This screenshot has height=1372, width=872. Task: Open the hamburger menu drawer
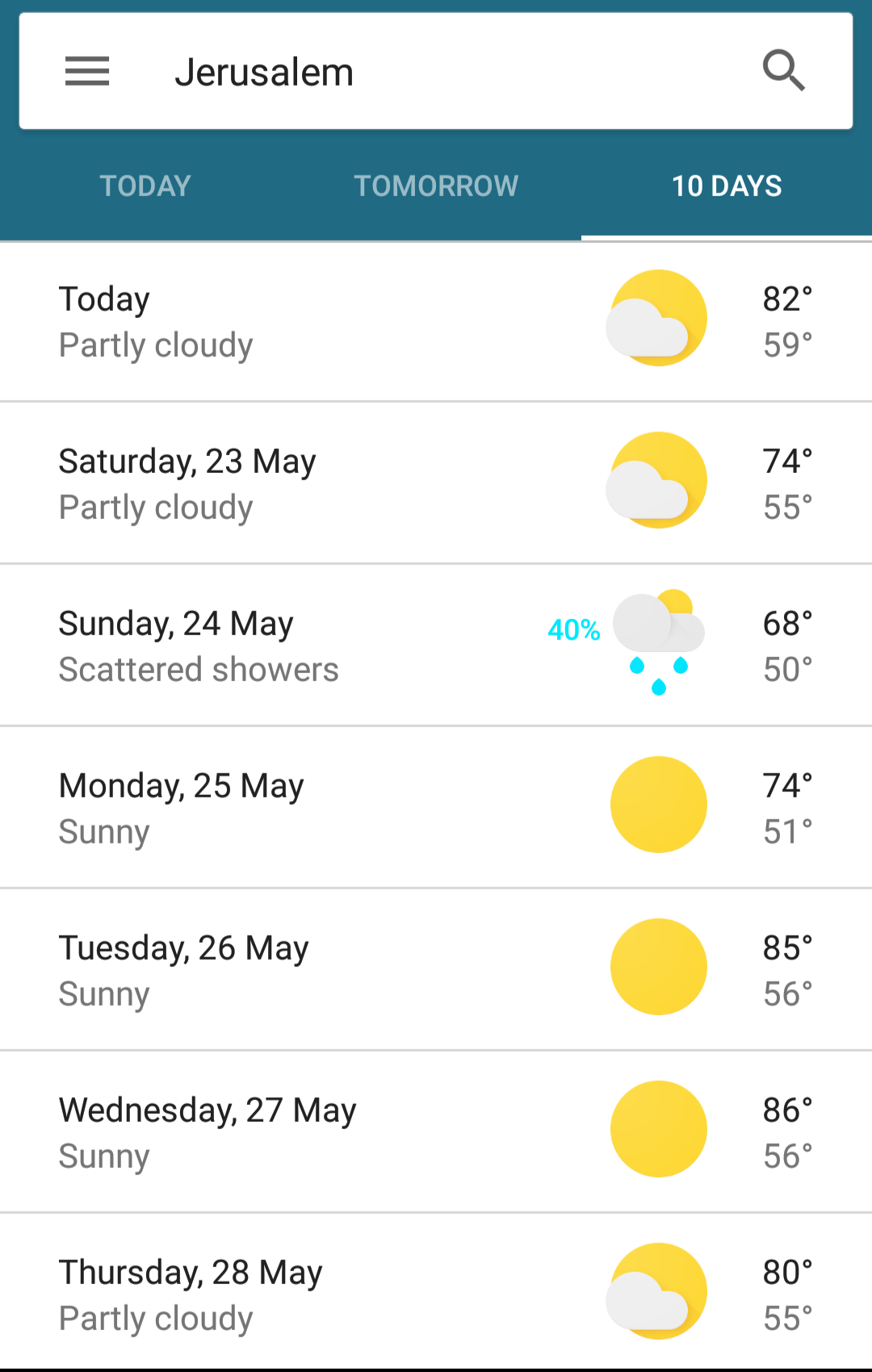tap(87, 72)
